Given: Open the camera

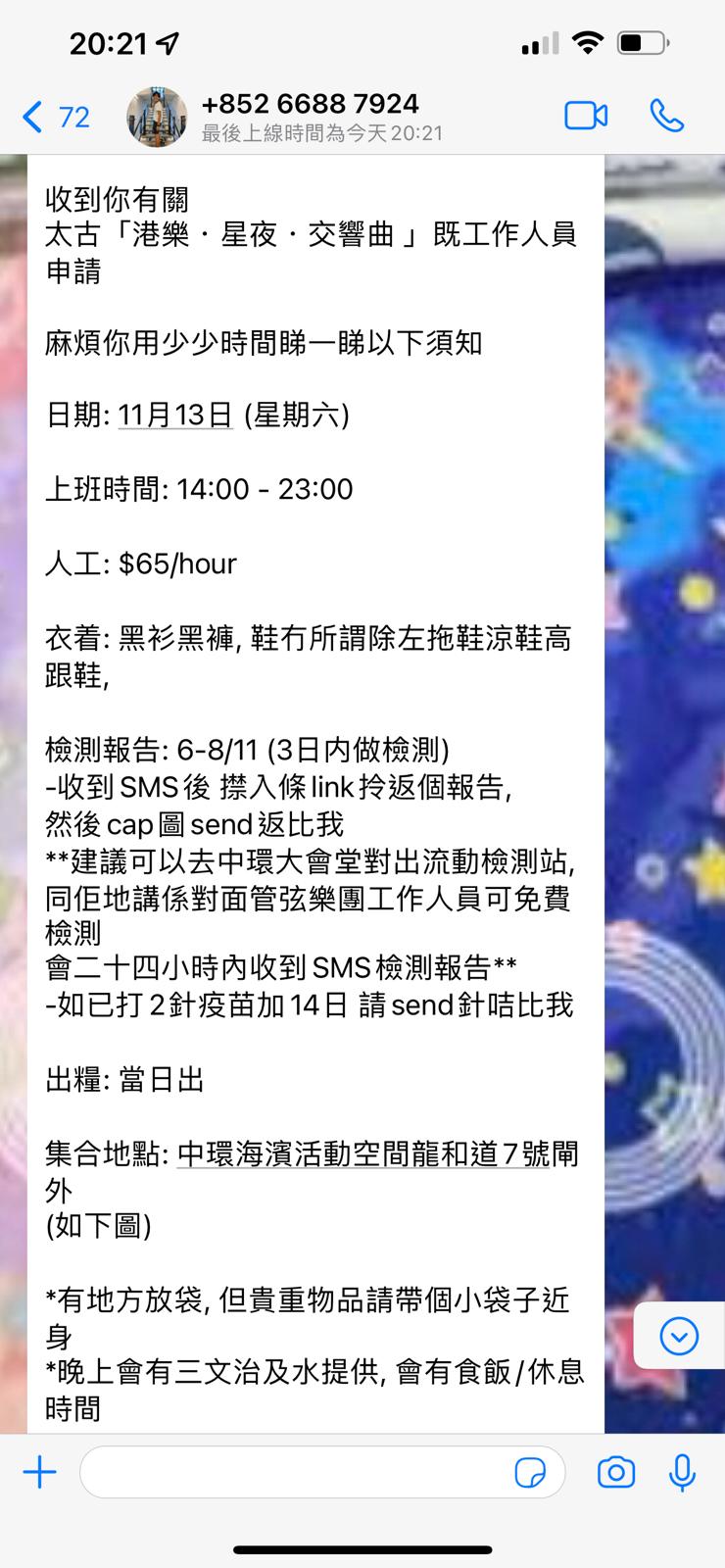Looking at the screenshot, I should [x=615, y=1472].
